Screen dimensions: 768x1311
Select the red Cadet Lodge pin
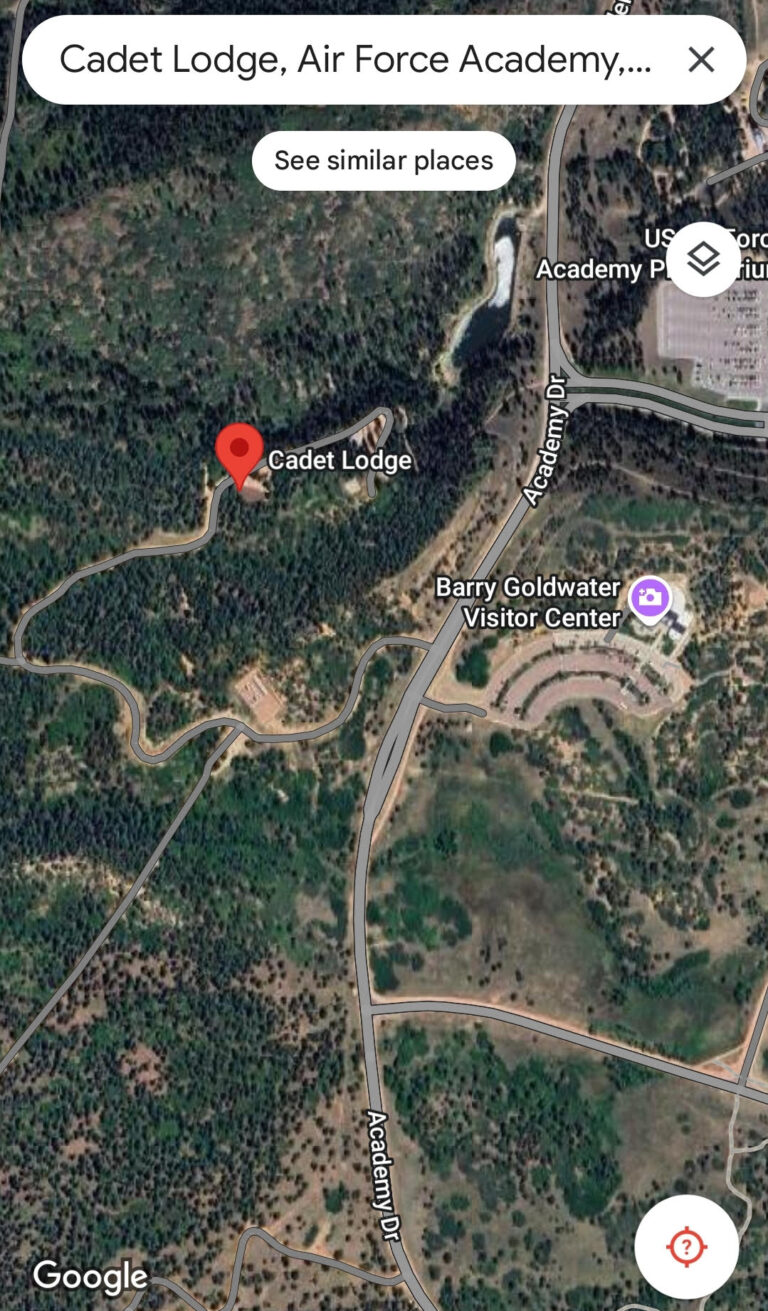pos(239,453)
